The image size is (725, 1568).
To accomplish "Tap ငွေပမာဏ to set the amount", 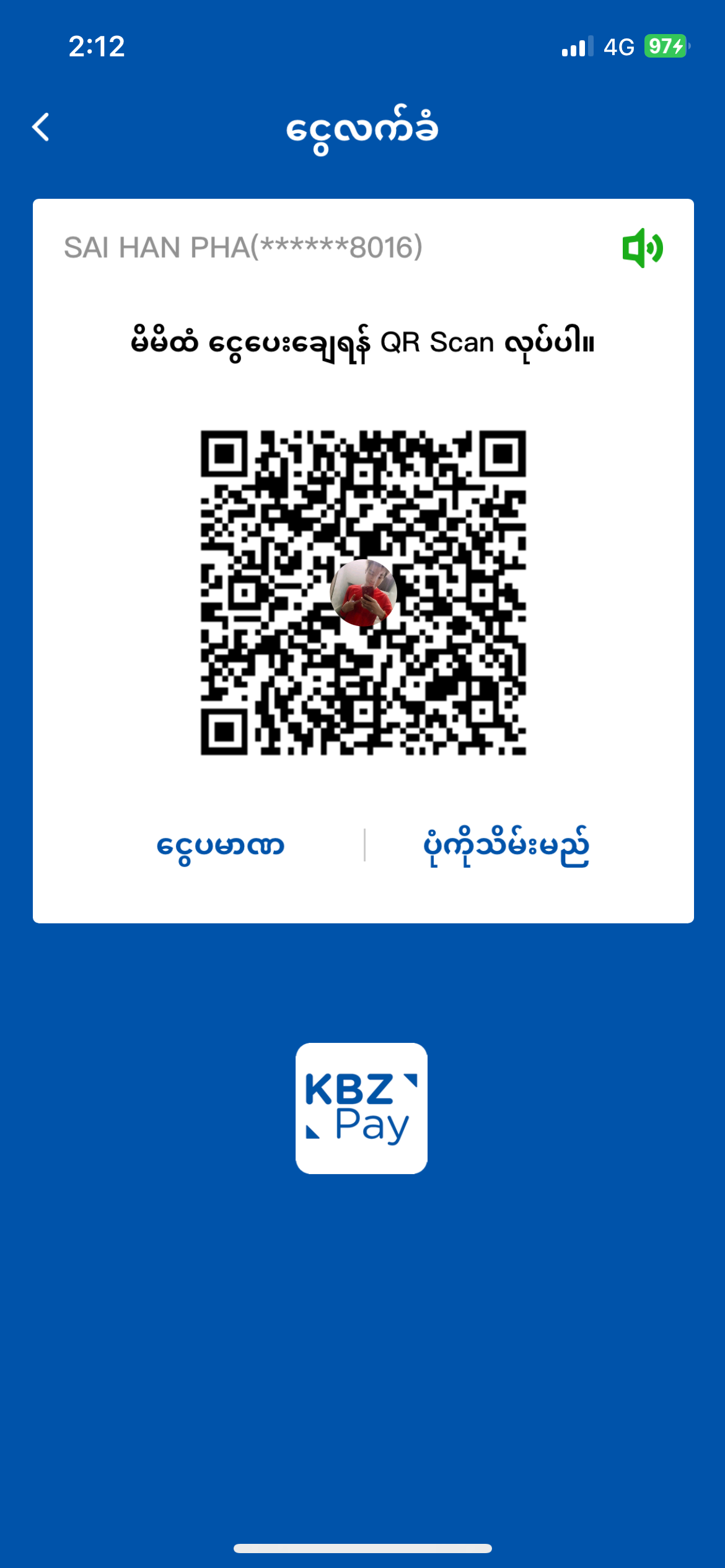I will point(220,845).
